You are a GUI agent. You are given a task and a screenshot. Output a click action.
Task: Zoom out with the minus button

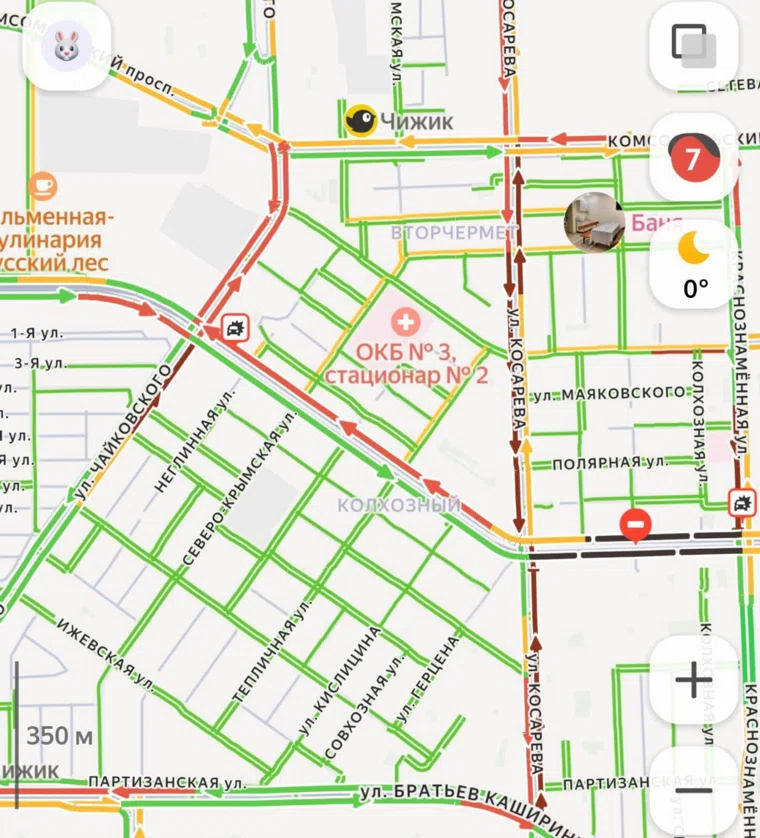693,791
